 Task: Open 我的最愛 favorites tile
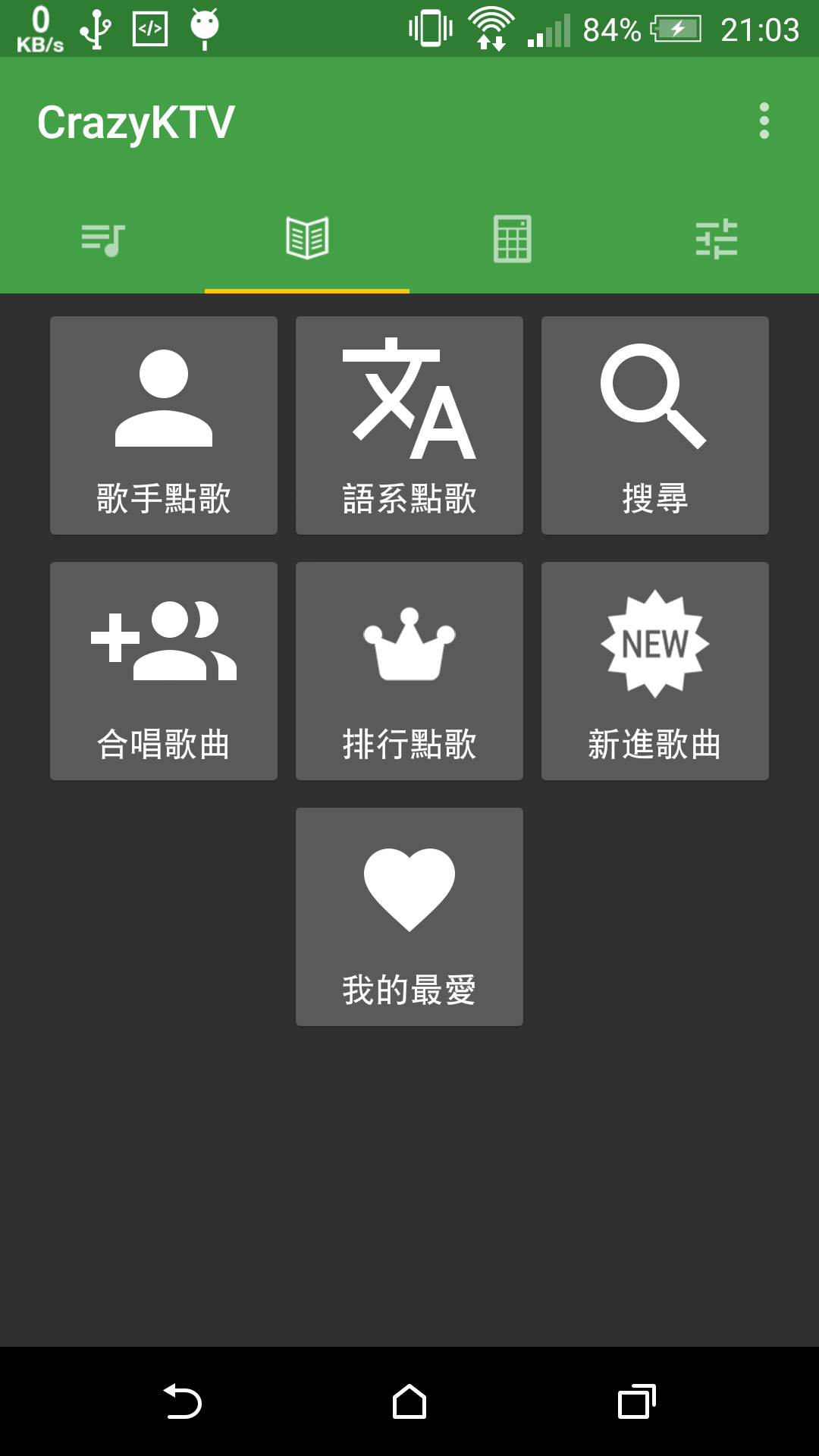click(409, 917)
